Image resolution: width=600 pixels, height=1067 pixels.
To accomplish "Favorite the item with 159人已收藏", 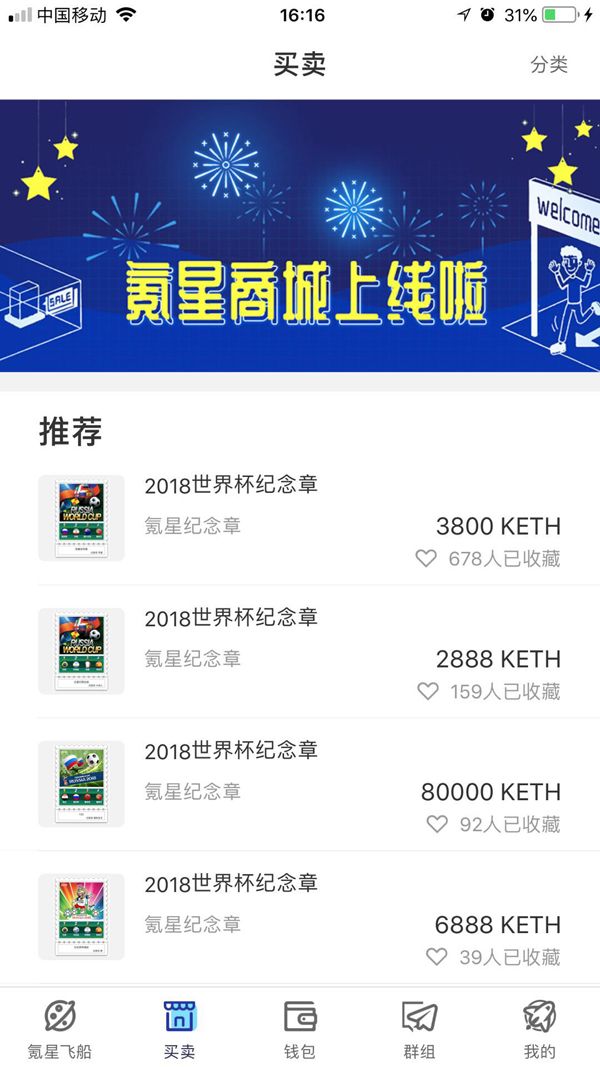I will (x=428, y=691).
